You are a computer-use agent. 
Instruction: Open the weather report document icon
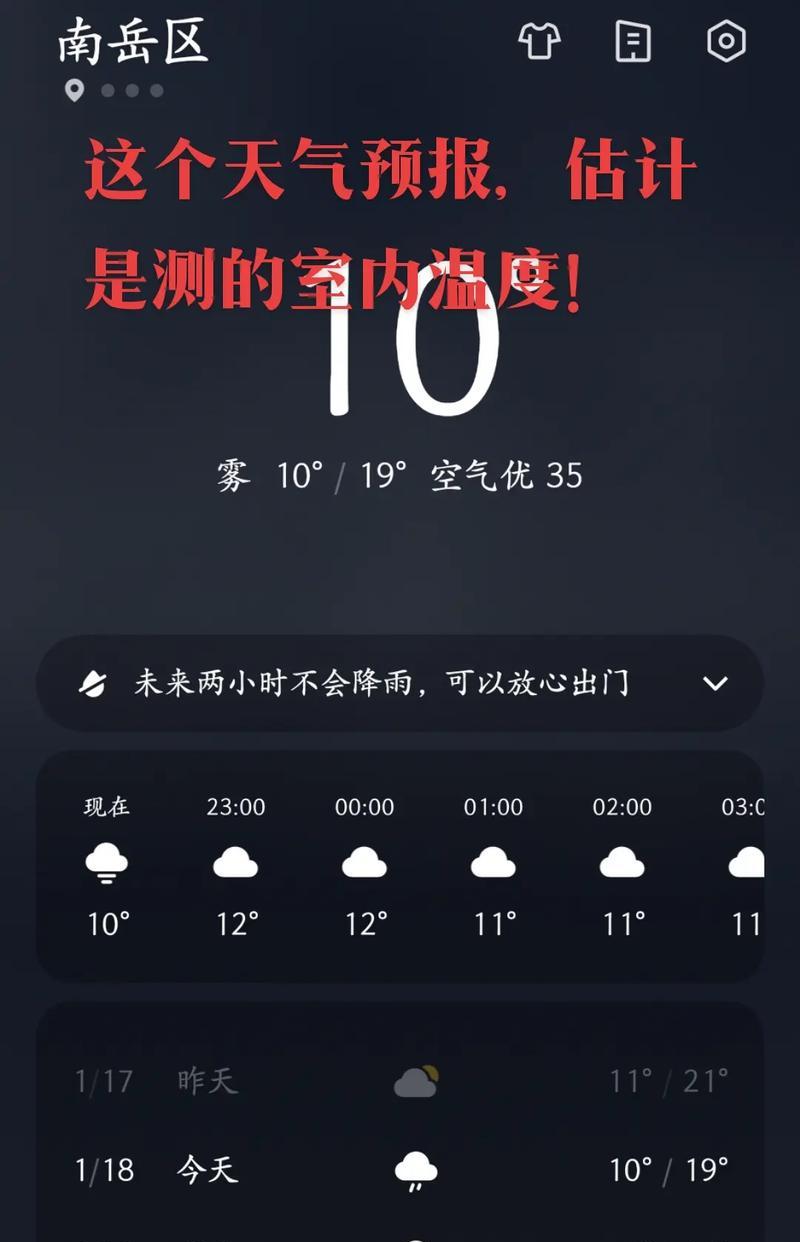pyautogui.click(x=632, y=42)
